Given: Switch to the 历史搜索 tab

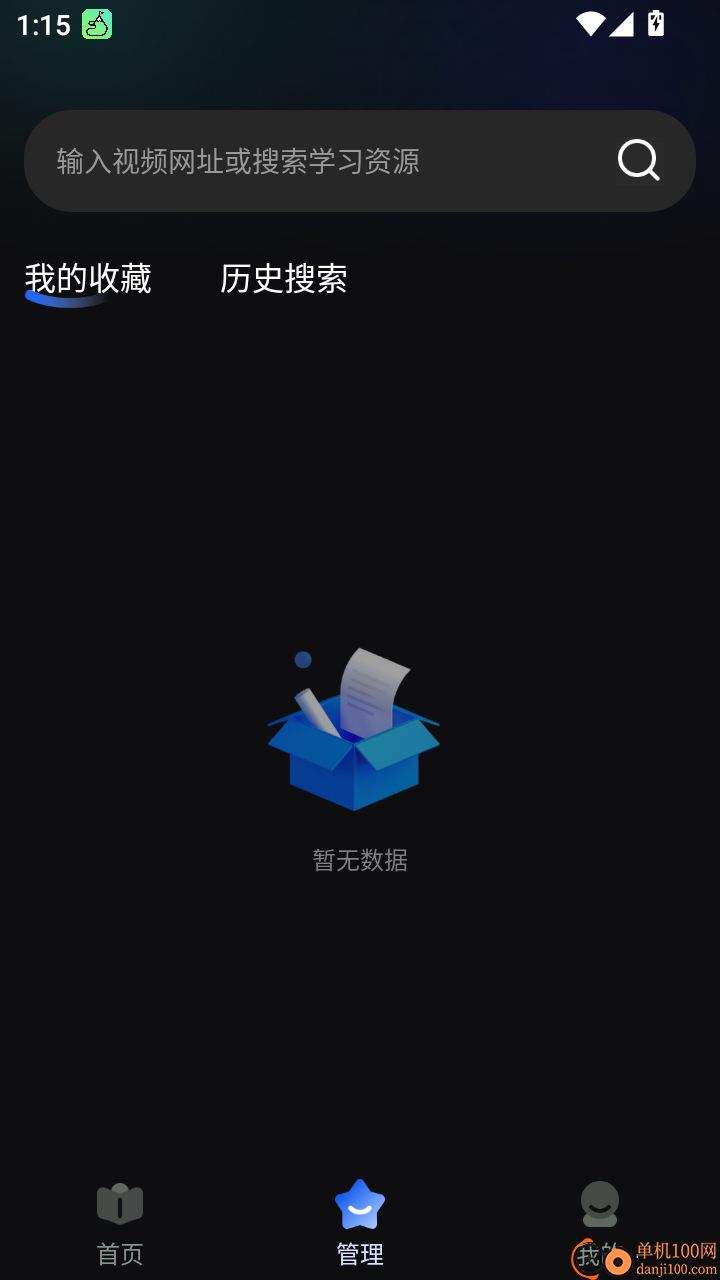Looking at the screenshot, I should [x=284, y=279].
